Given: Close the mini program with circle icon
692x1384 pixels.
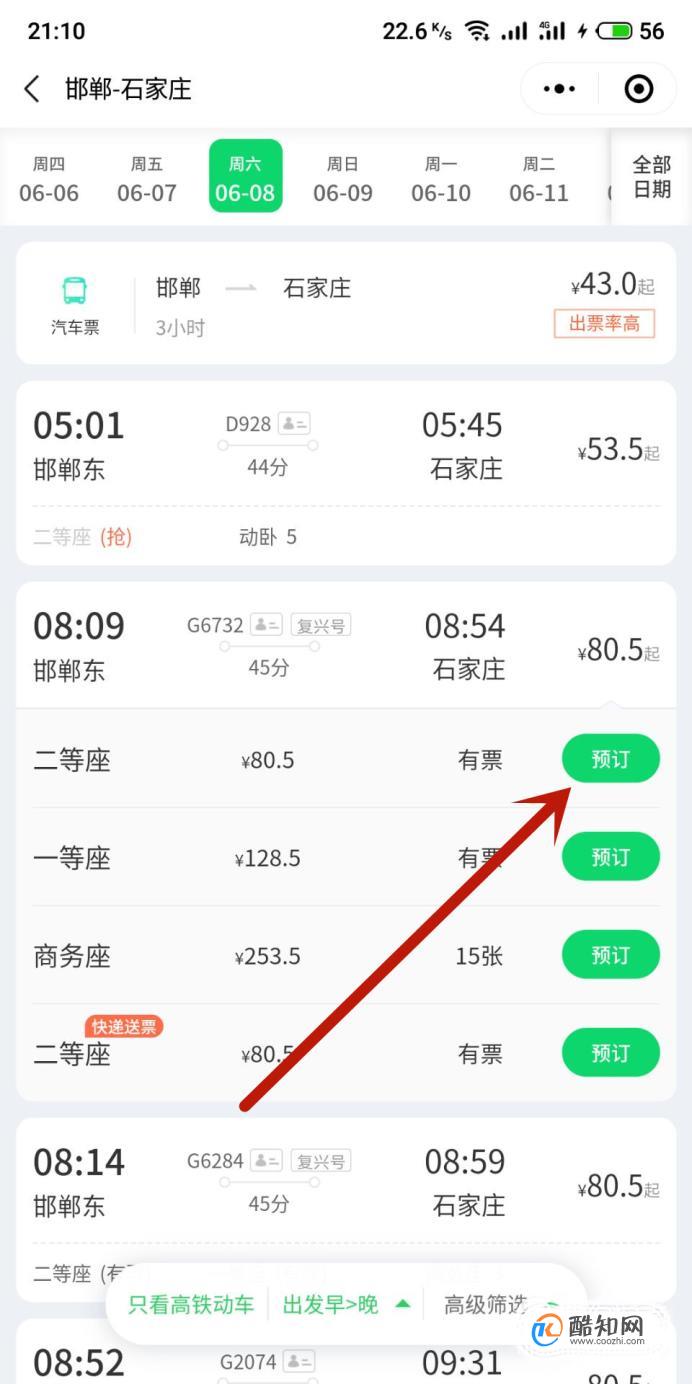Looking at the screenshot, I should [639, 89].
